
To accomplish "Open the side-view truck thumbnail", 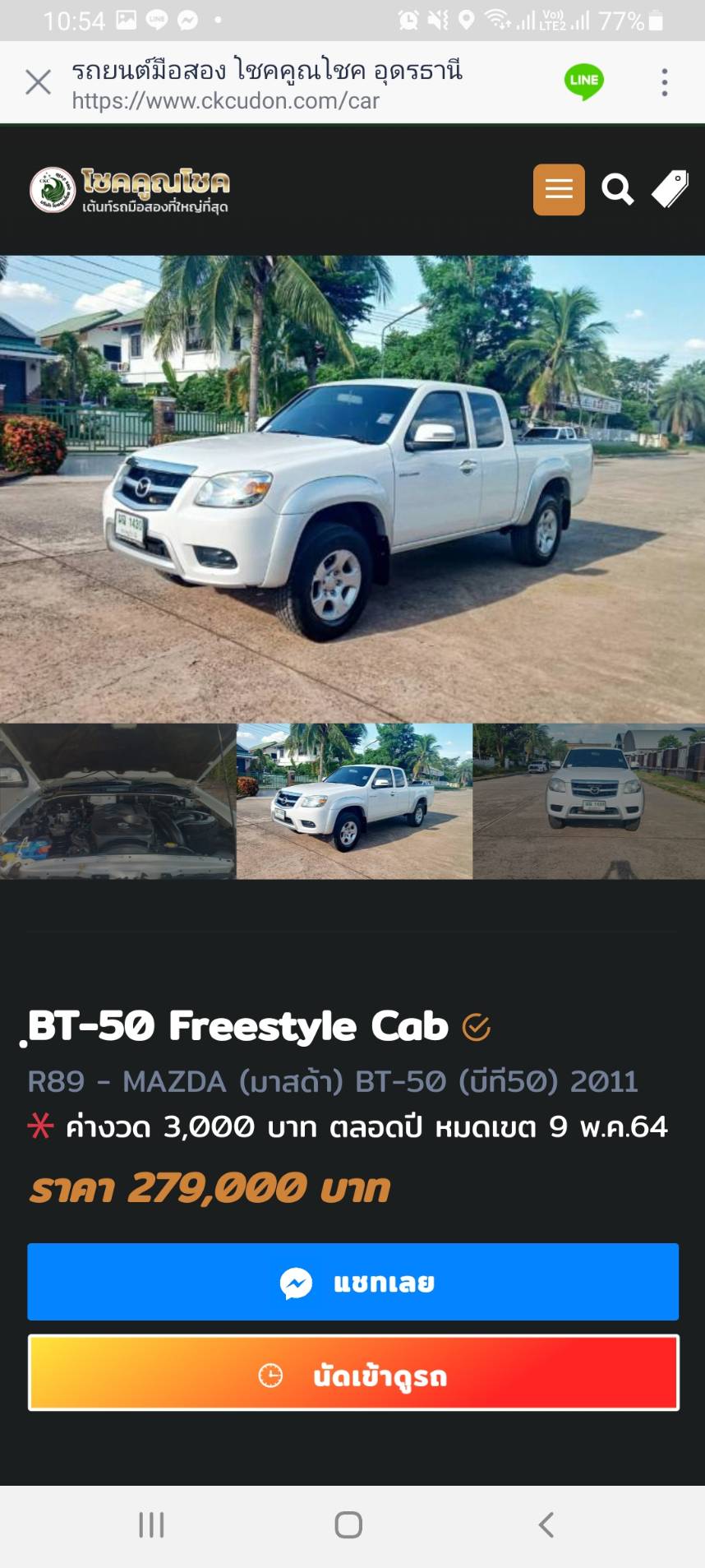I will [354, 802].
